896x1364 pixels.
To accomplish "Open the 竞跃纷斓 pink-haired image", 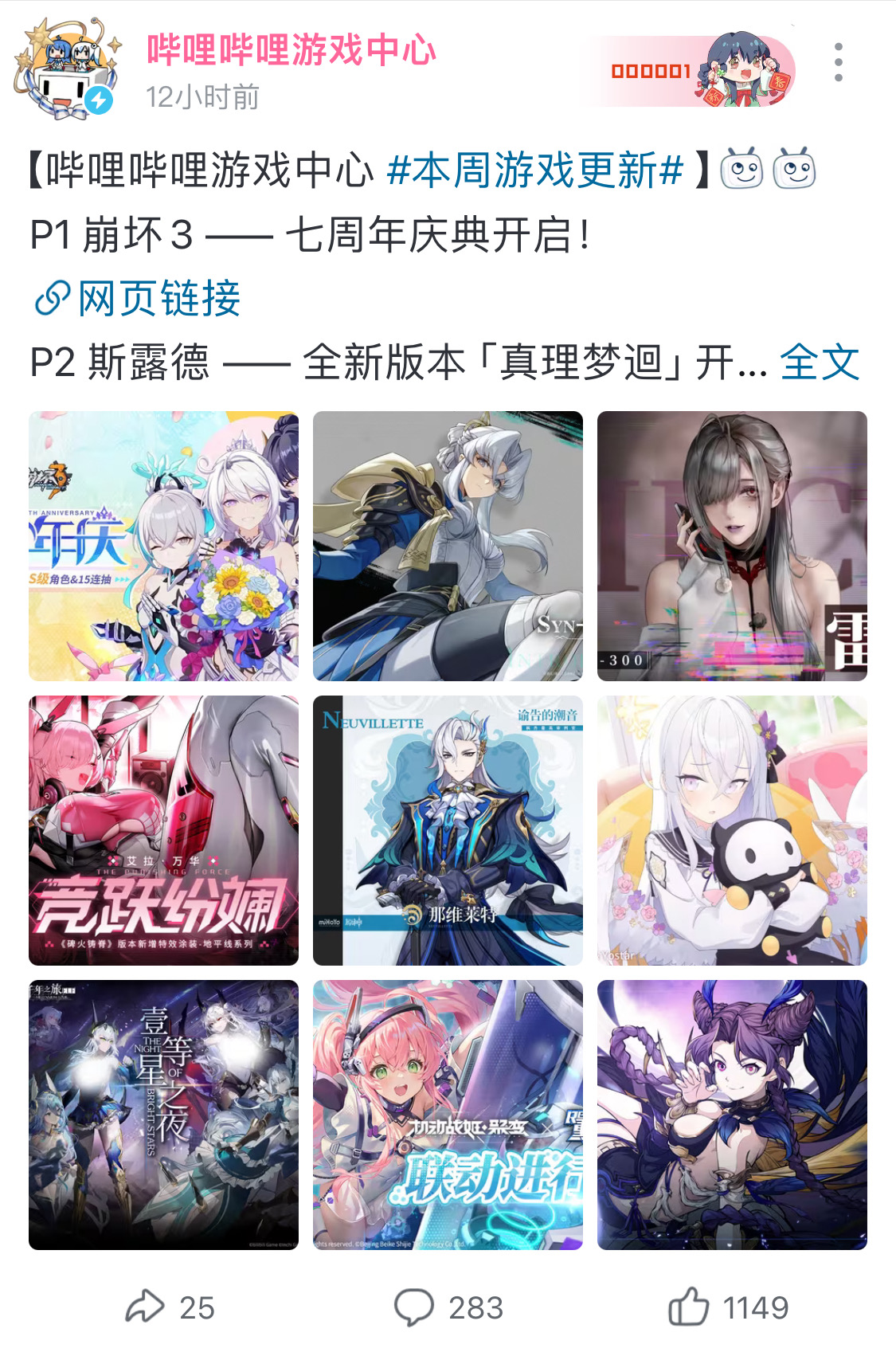I will tap(163, 830).
